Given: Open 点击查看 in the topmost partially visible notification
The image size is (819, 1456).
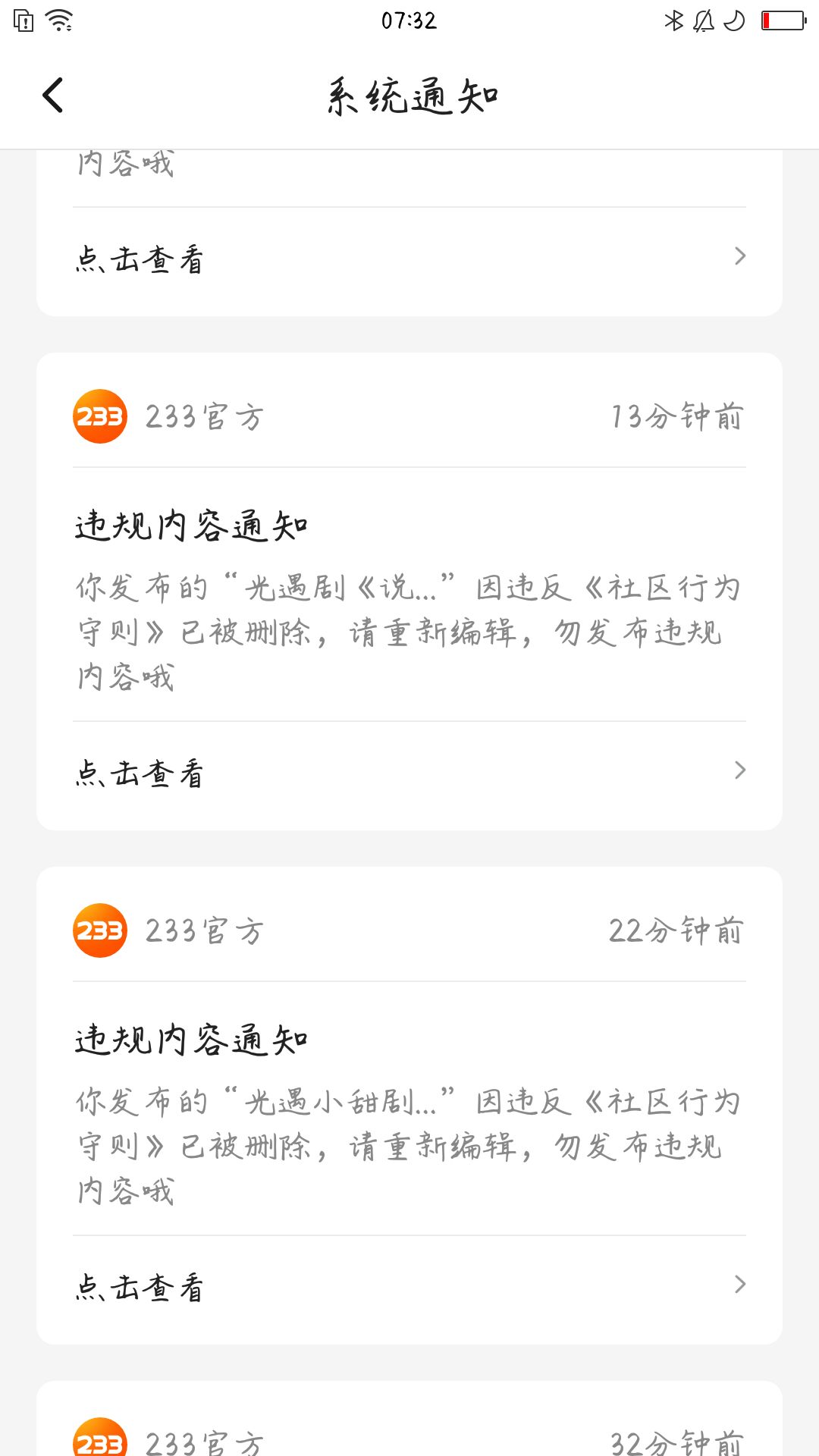Looking at the screenshot, I should click(x=409, y=259).
